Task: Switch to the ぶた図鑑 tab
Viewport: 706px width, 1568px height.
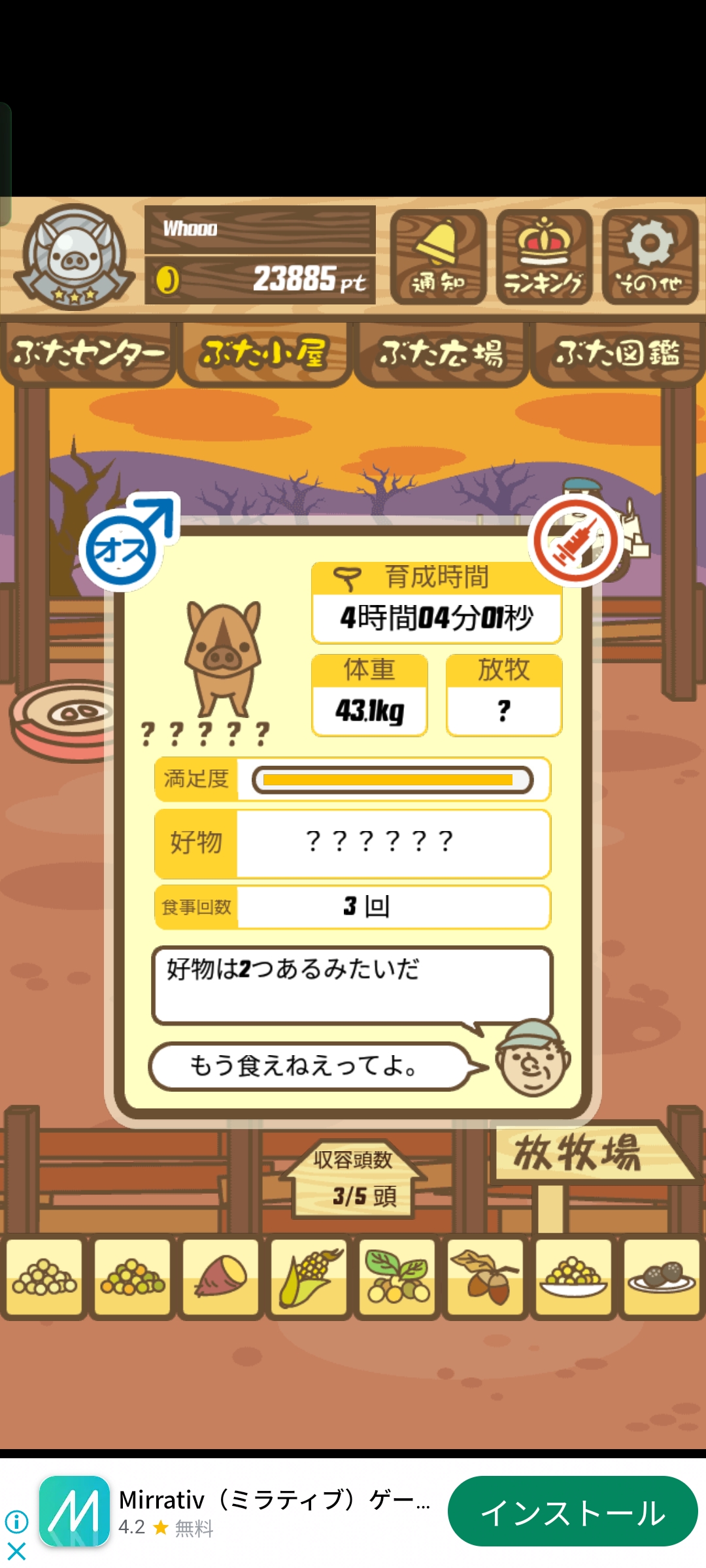Action: (618, 353)
